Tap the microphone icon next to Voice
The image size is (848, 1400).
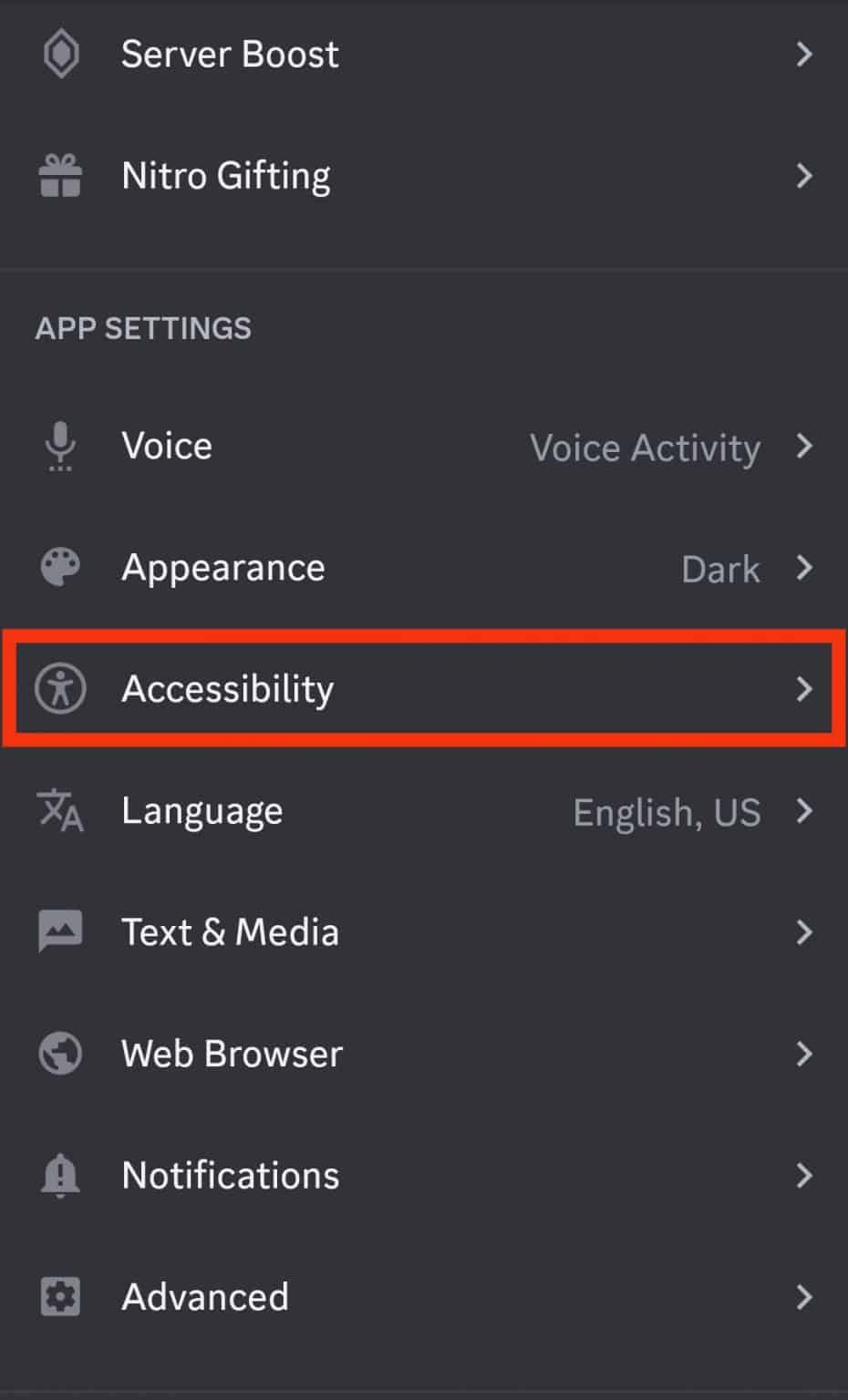60,447
